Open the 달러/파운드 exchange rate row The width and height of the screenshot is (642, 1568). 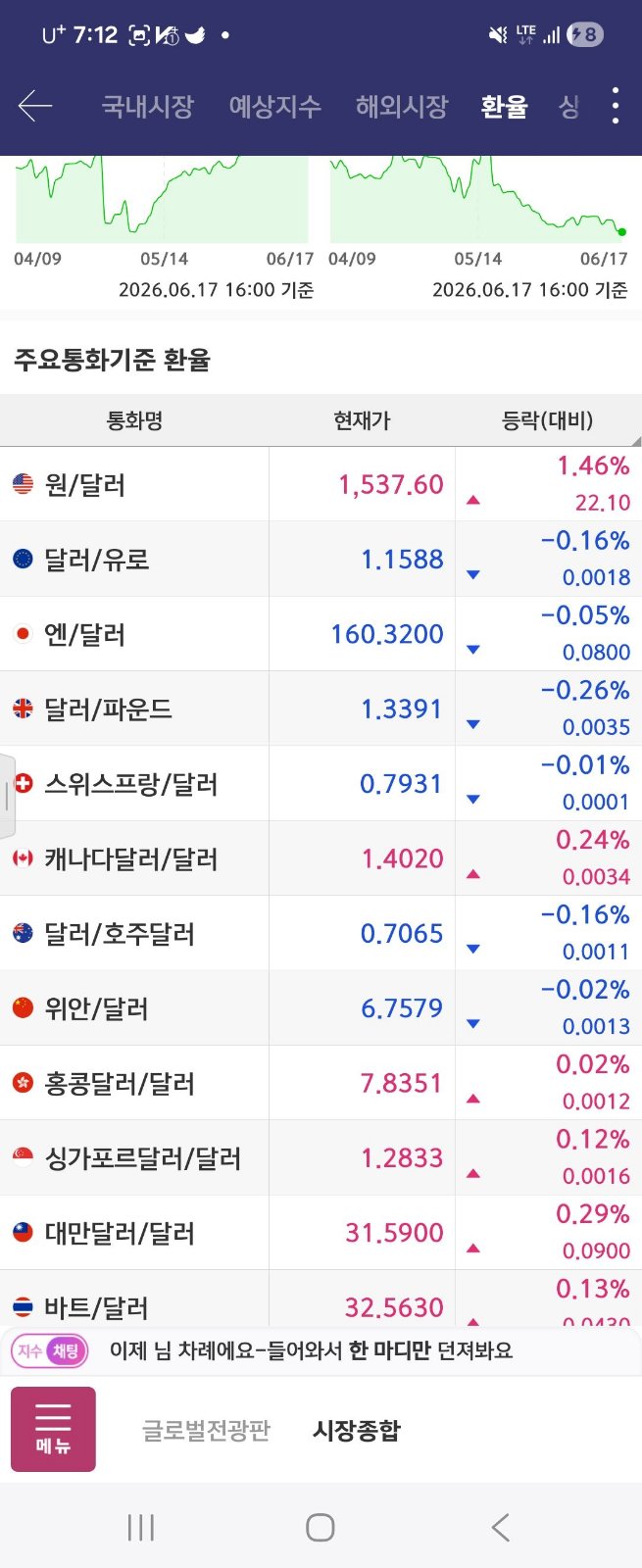[x=321, y=709]
